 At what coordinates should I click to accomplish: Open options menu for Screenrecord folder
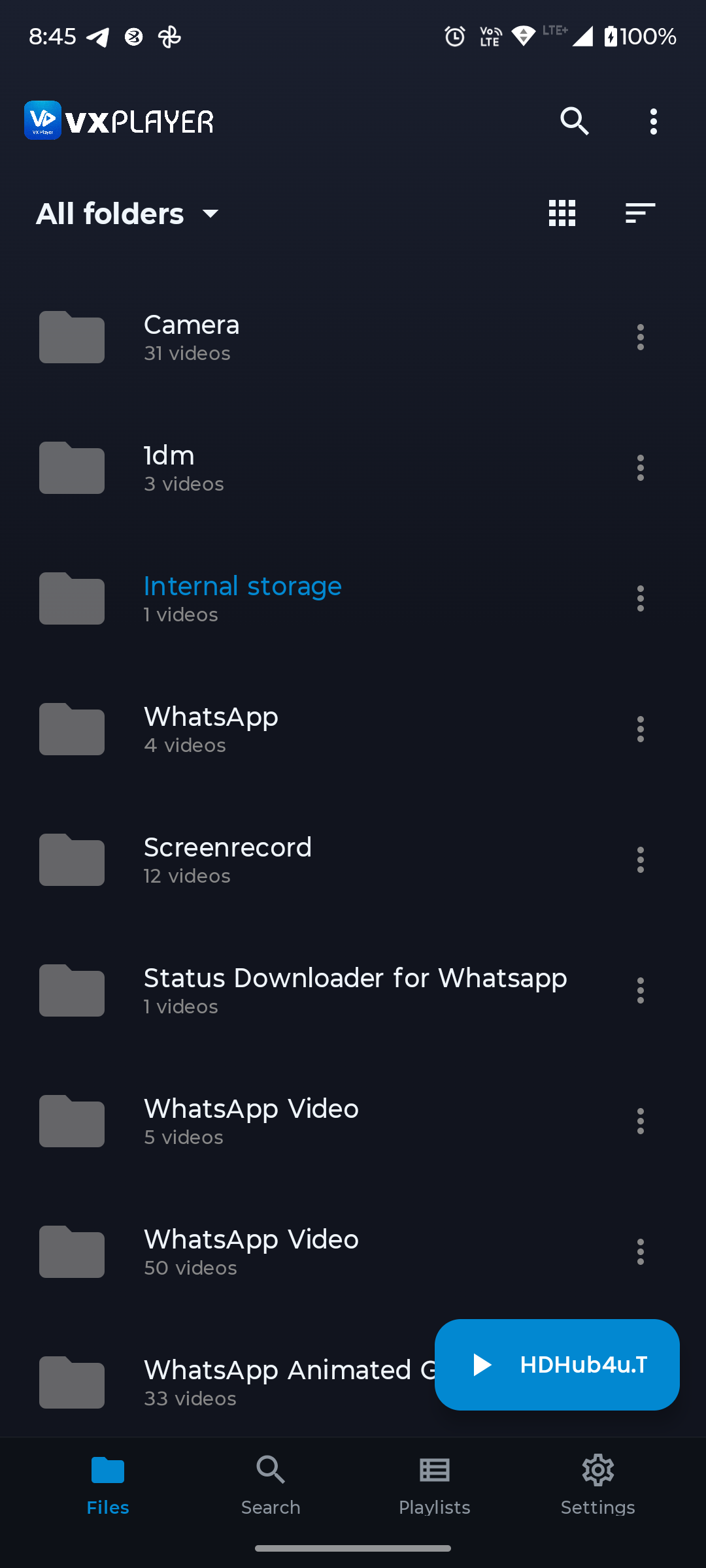click(x=640, y=860)
